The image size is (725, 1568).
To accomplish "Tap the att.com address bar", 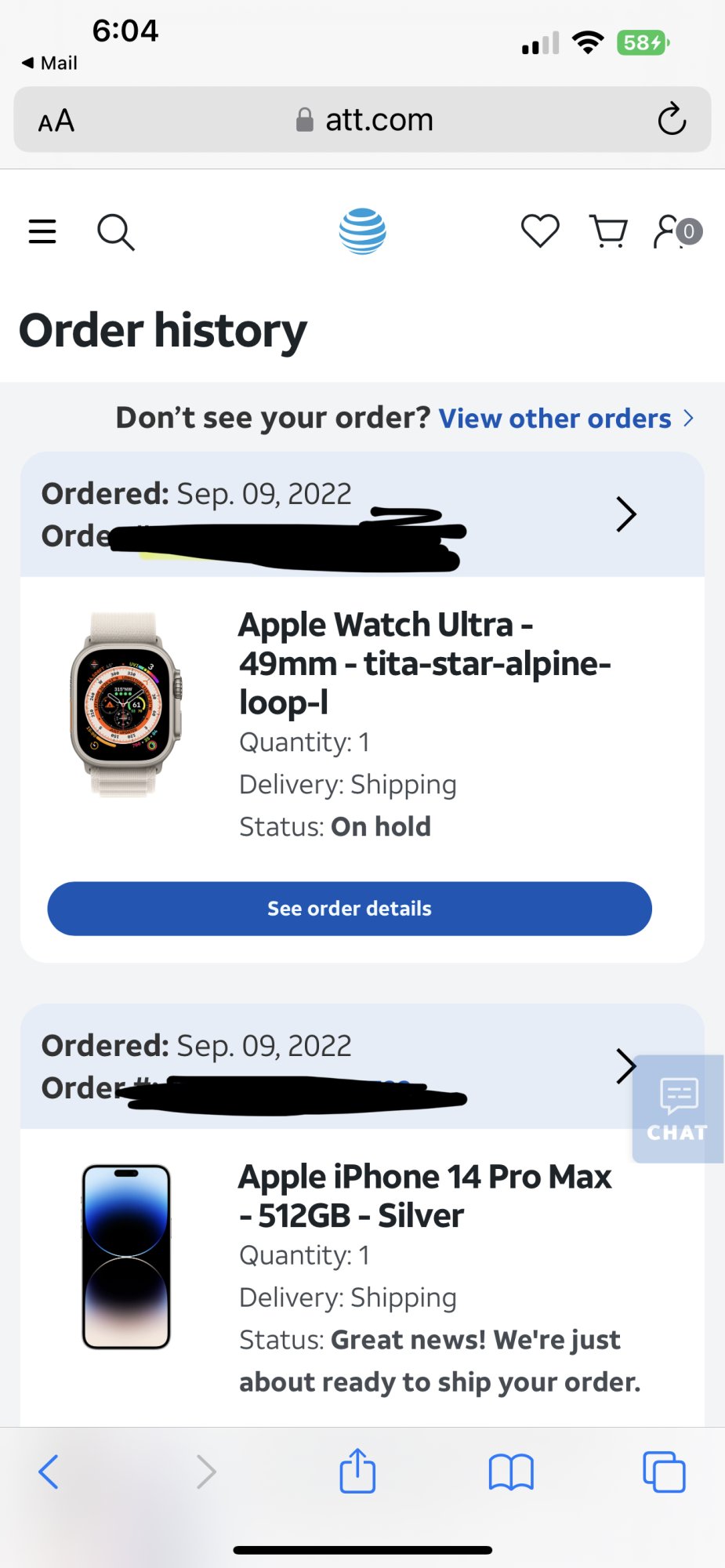I will [364, 120].
